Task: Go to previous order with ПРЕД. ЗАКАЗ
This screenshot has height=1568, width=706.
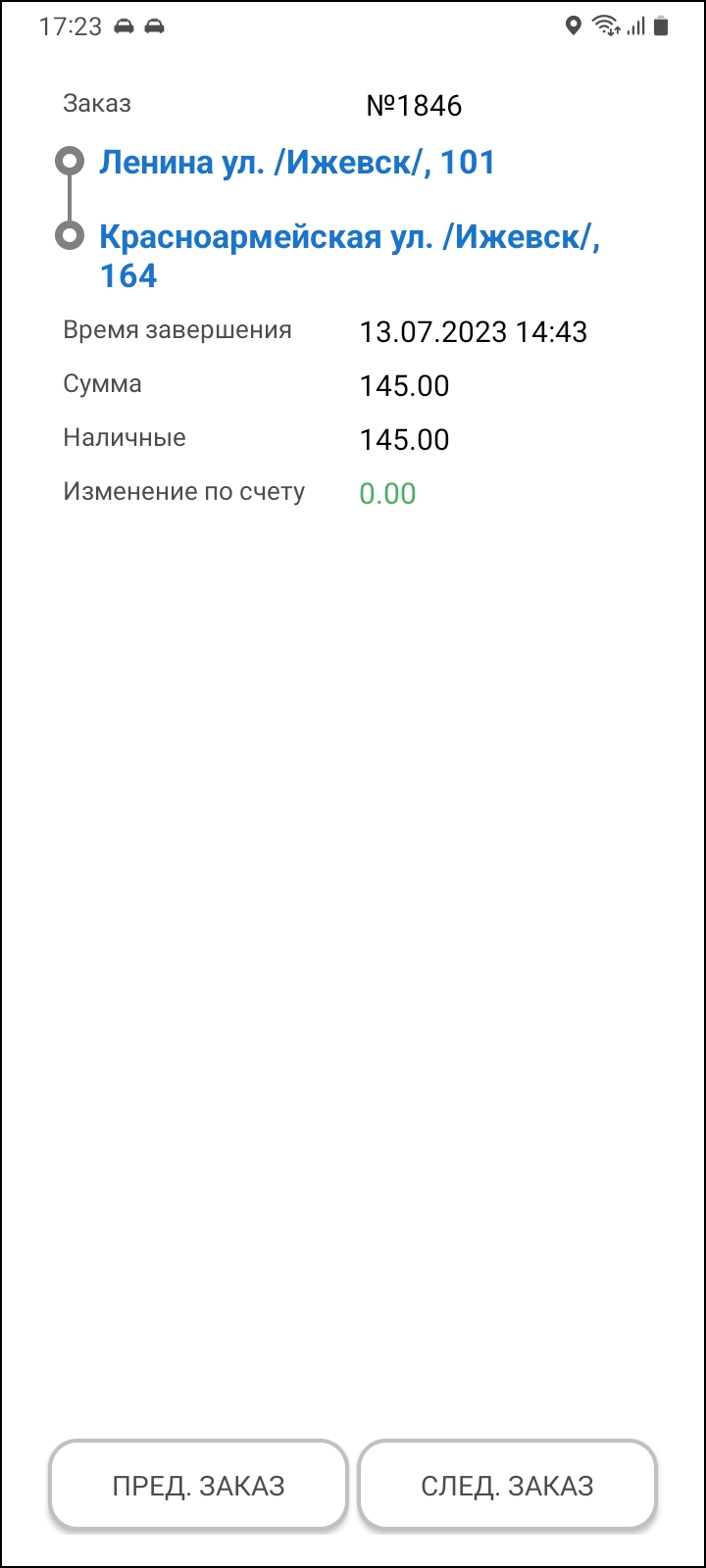Action: pos(198,1486)
